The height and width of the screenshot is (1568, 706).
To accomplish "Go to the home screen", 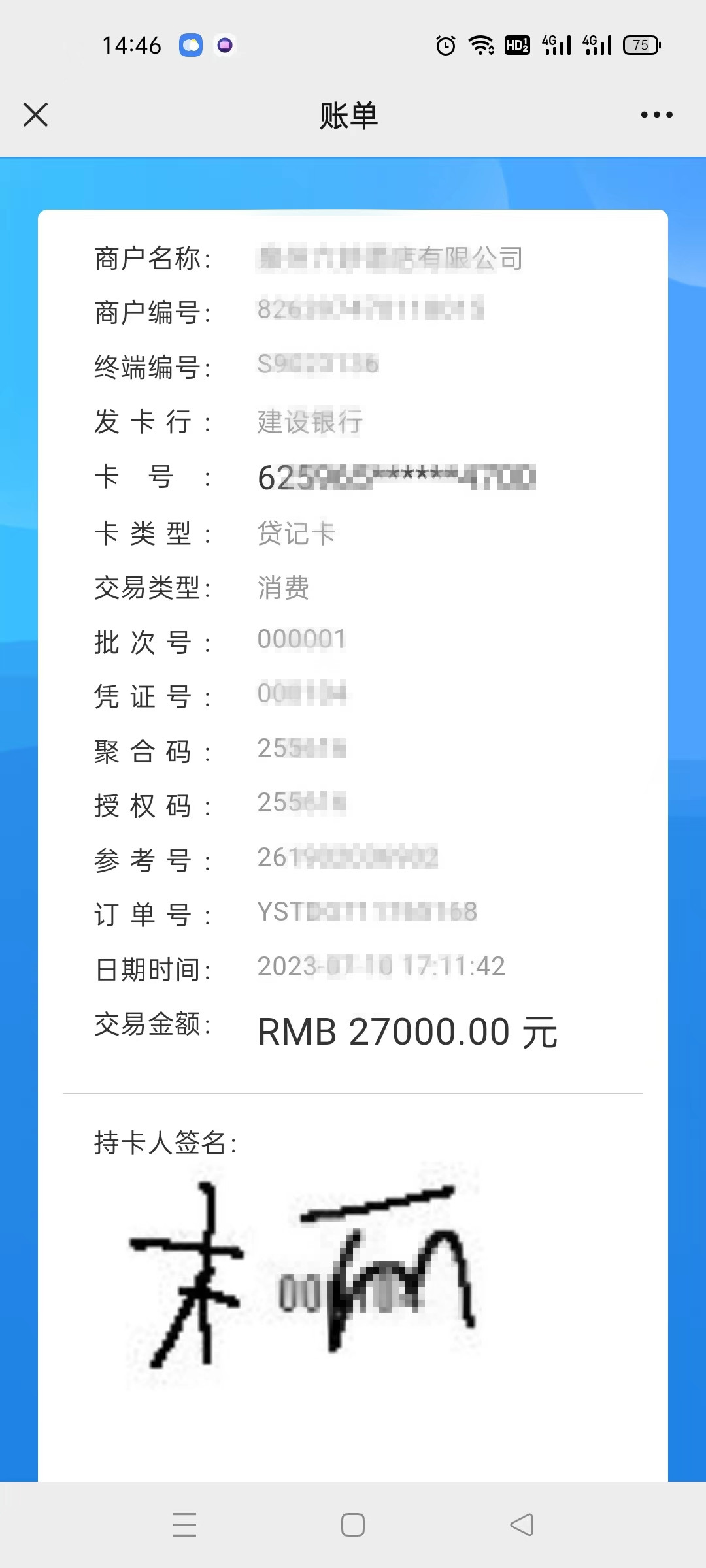I will click(353, 1525).
